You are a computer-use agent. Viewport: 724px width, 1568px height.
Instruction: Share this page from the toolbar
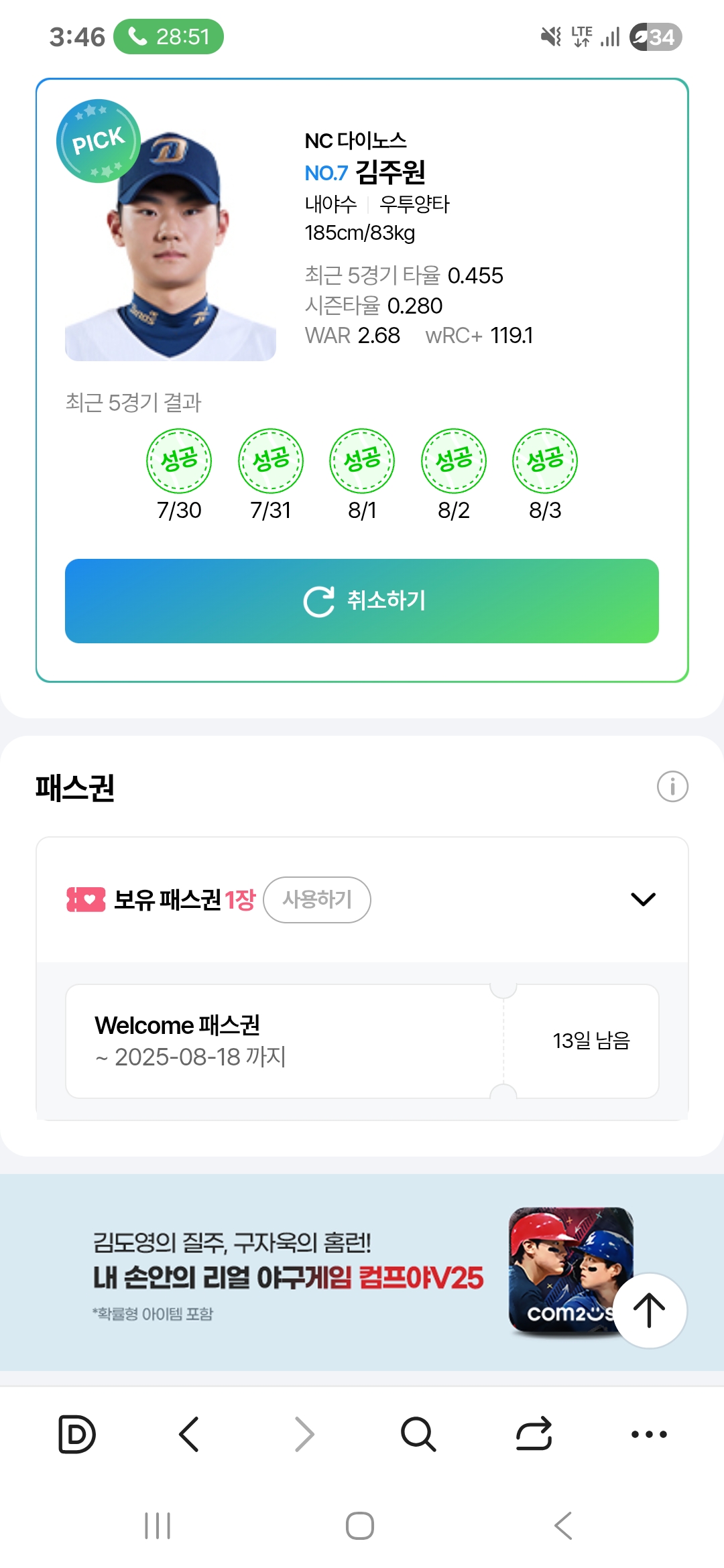pyautogui.click(x=534, y=1434)
